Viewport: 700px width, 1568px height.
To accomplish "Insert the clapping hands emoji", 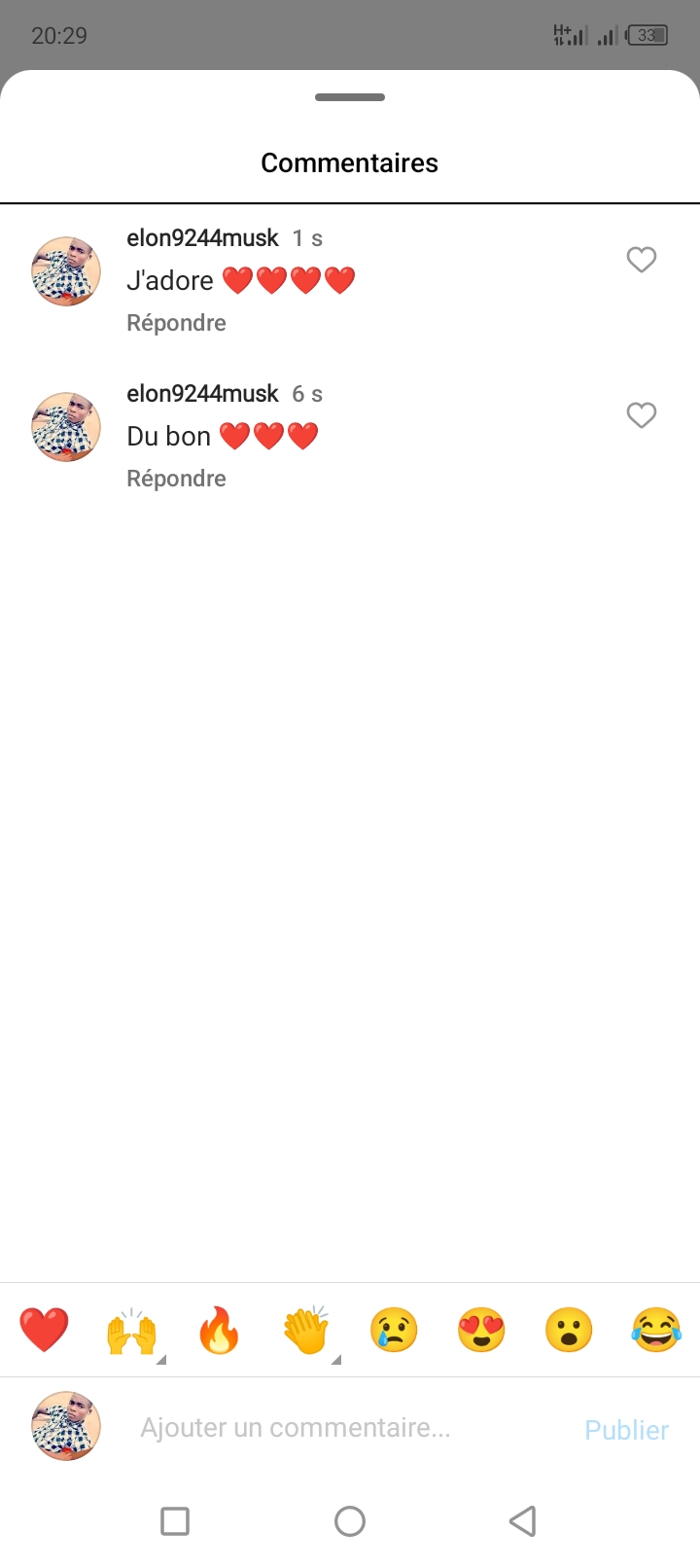I will coord(306,1330).
